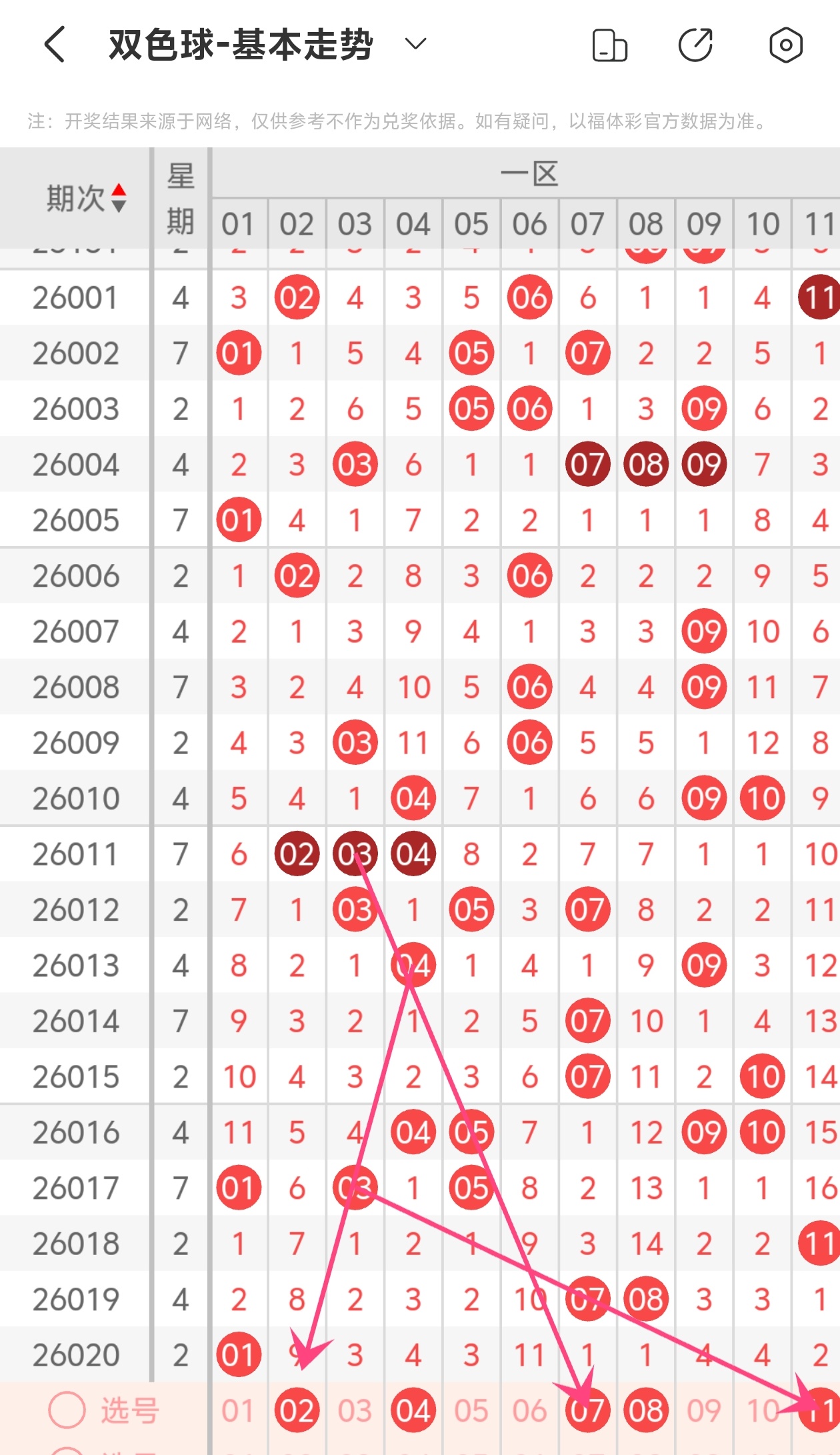
Task: Pick number 01 in the selection row
Action: tap(238, 1411)
